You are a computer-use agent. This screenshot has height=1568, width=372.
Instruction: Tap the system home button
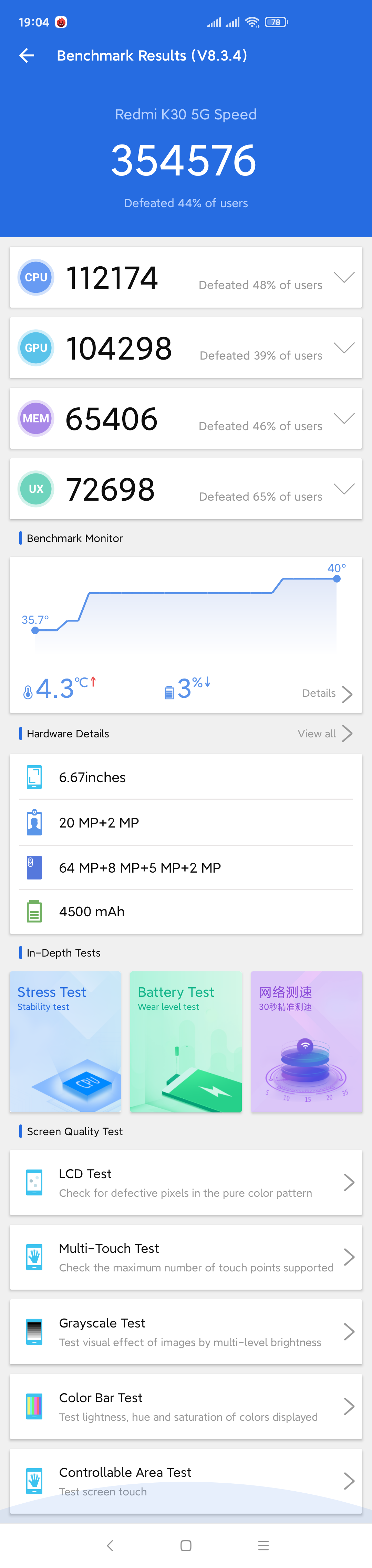point(186,1546)
